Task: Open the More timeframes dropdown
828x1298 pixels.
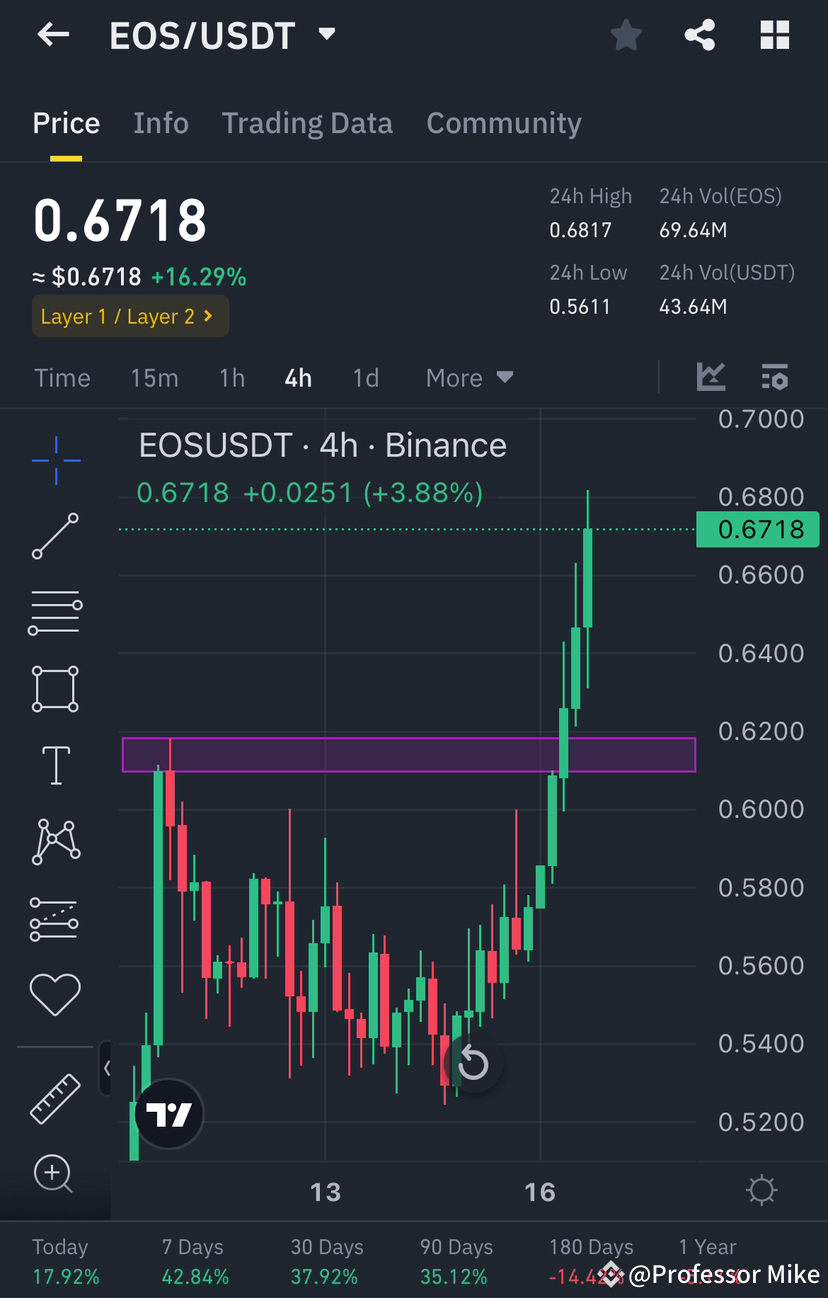Action: coord(468,377)
